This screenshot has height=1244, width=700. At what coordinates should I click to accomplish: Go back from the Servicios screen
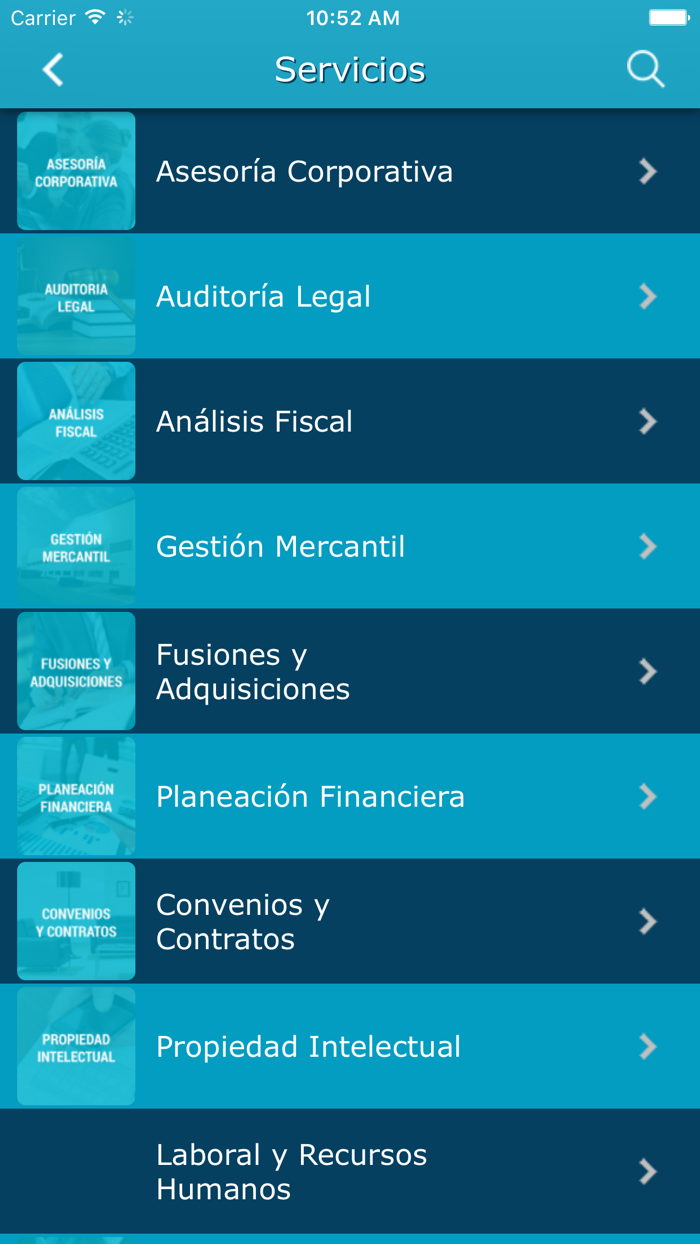53,70
